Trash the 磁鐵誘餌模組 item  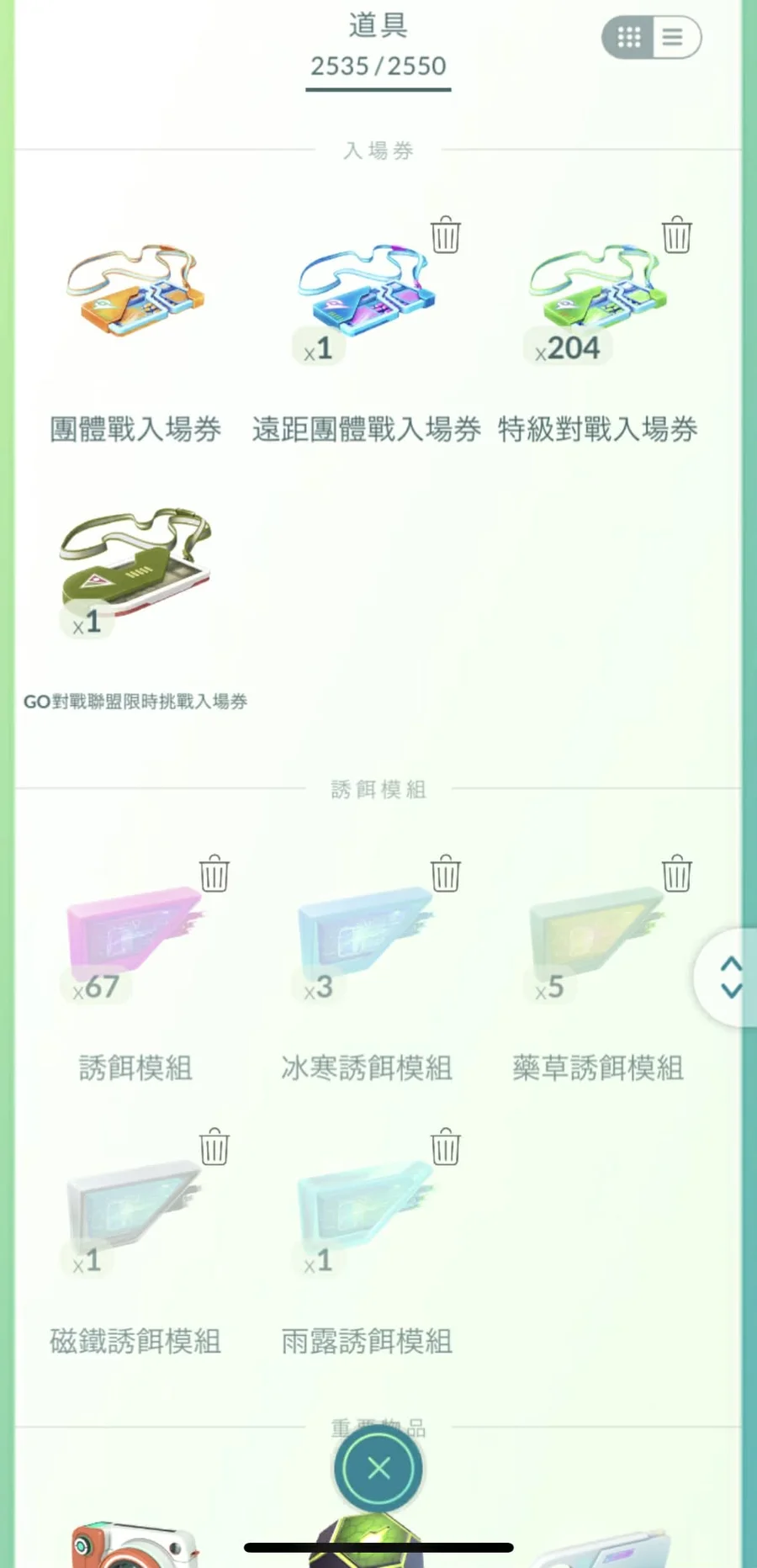pos(214,1147)
